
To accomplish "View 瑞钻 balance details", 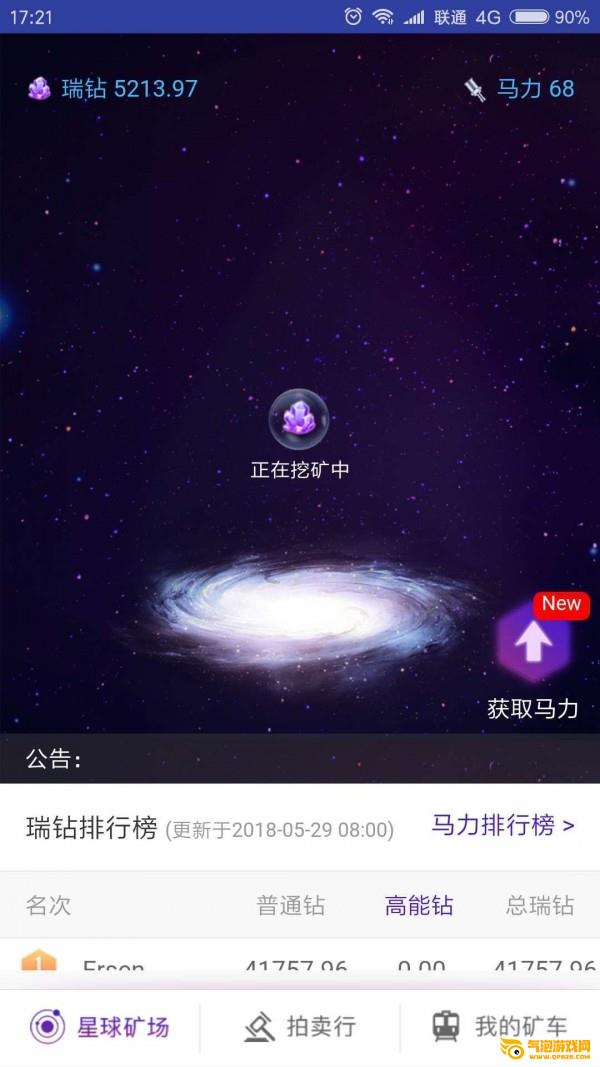I will tap(112, 88).
